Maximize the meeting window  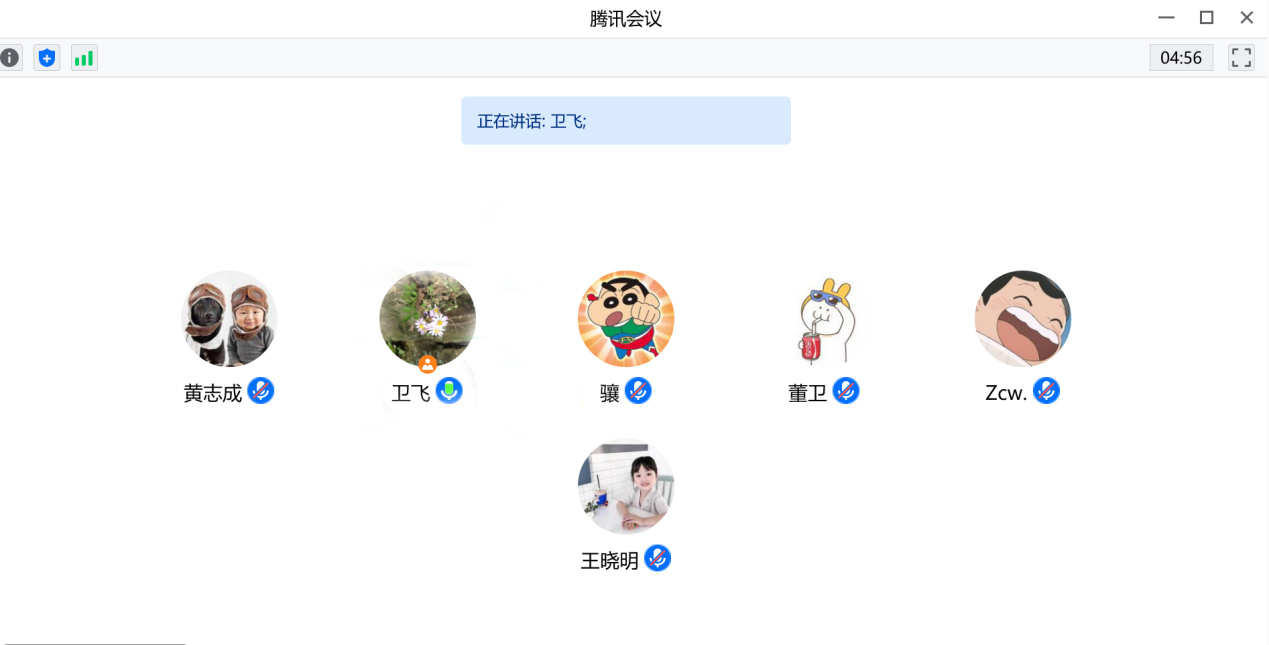[x=1206, y=17]
